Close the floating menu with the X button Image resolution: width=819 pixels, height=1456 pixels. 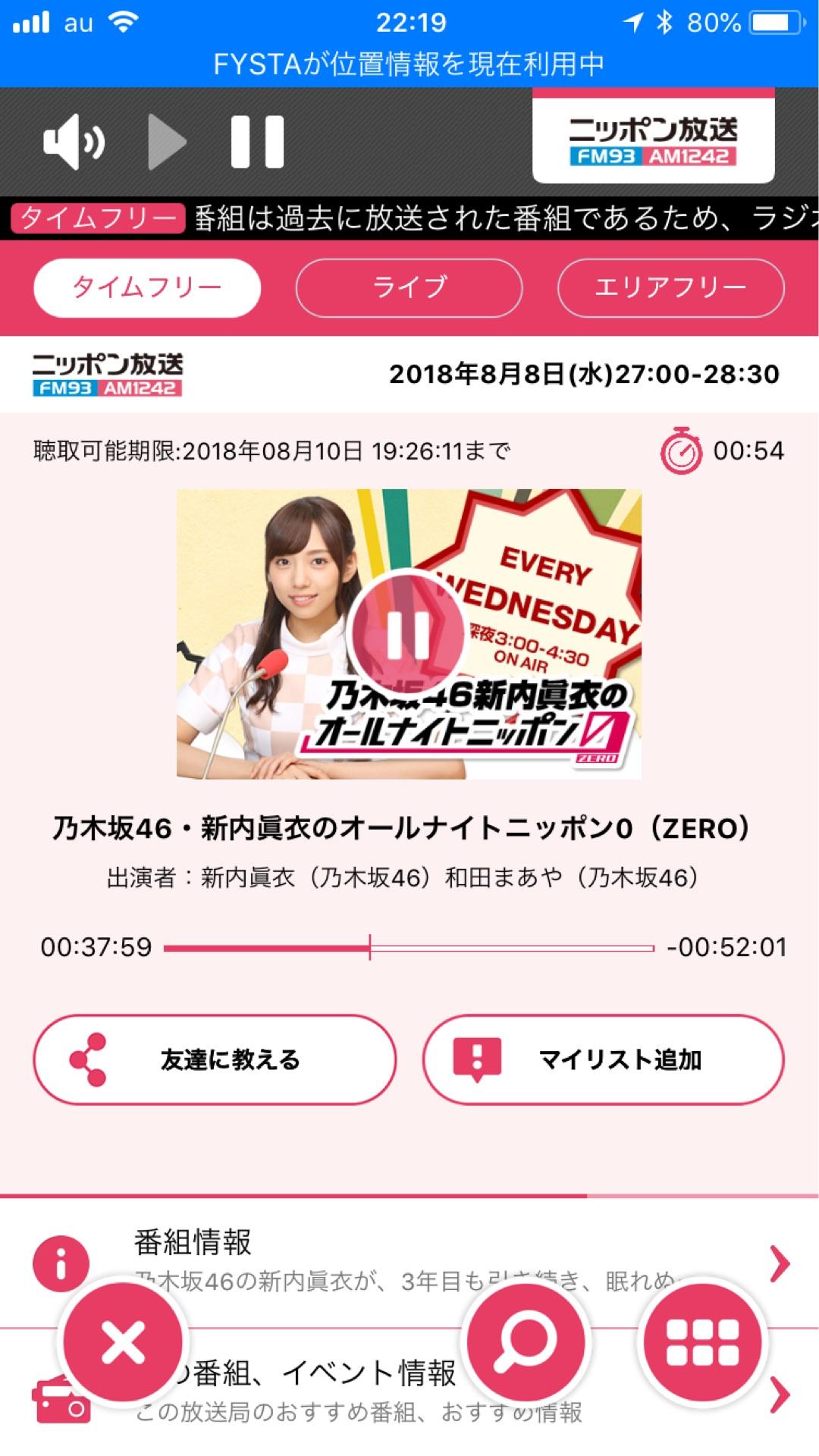point(123,1342)
